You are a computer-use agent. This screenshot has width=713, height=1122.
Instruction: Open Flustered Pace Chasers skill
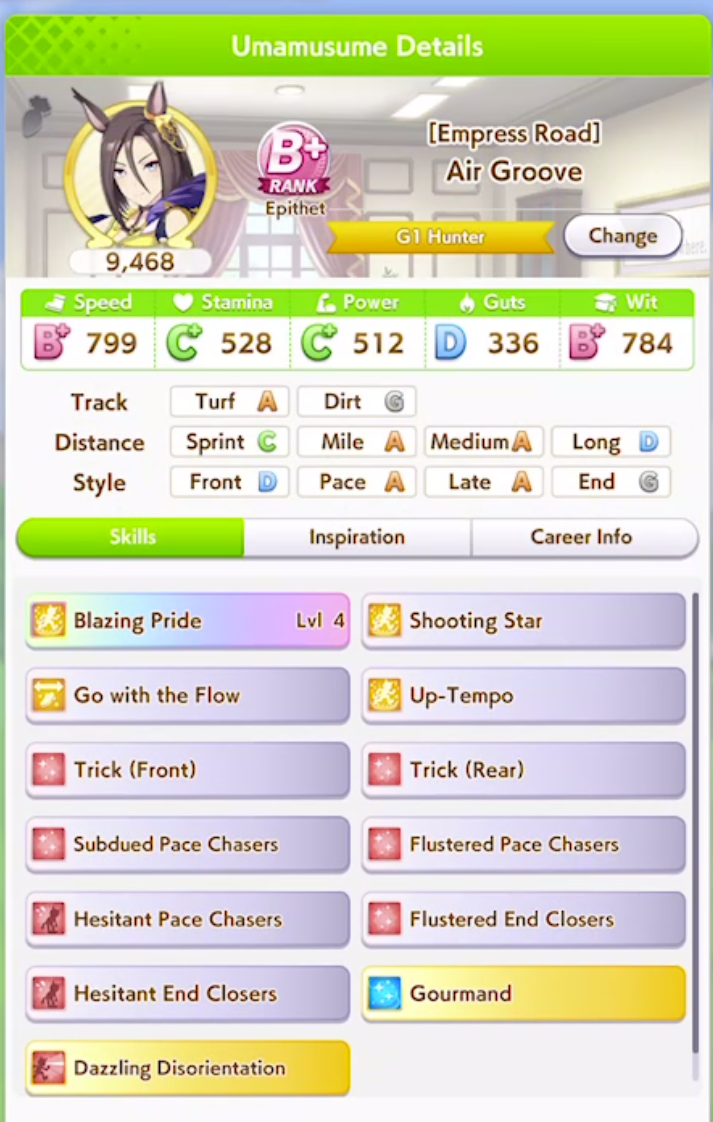523,844
